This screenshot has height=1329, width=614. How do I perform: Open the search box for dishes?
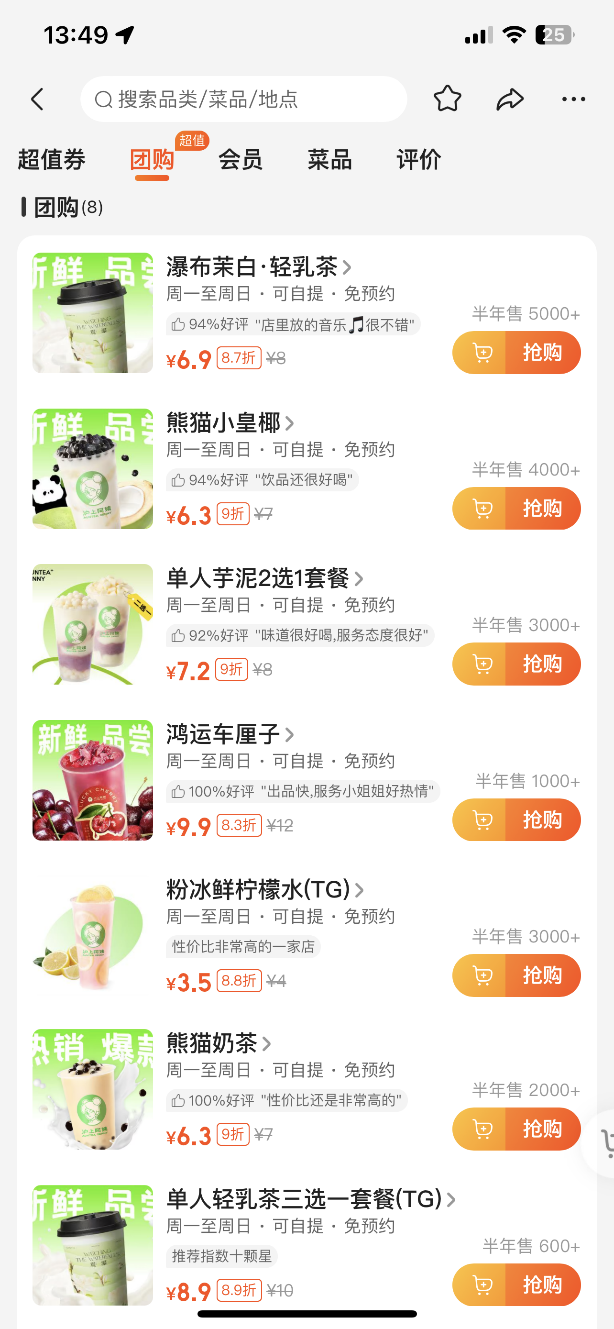click(x=243, y=99)
